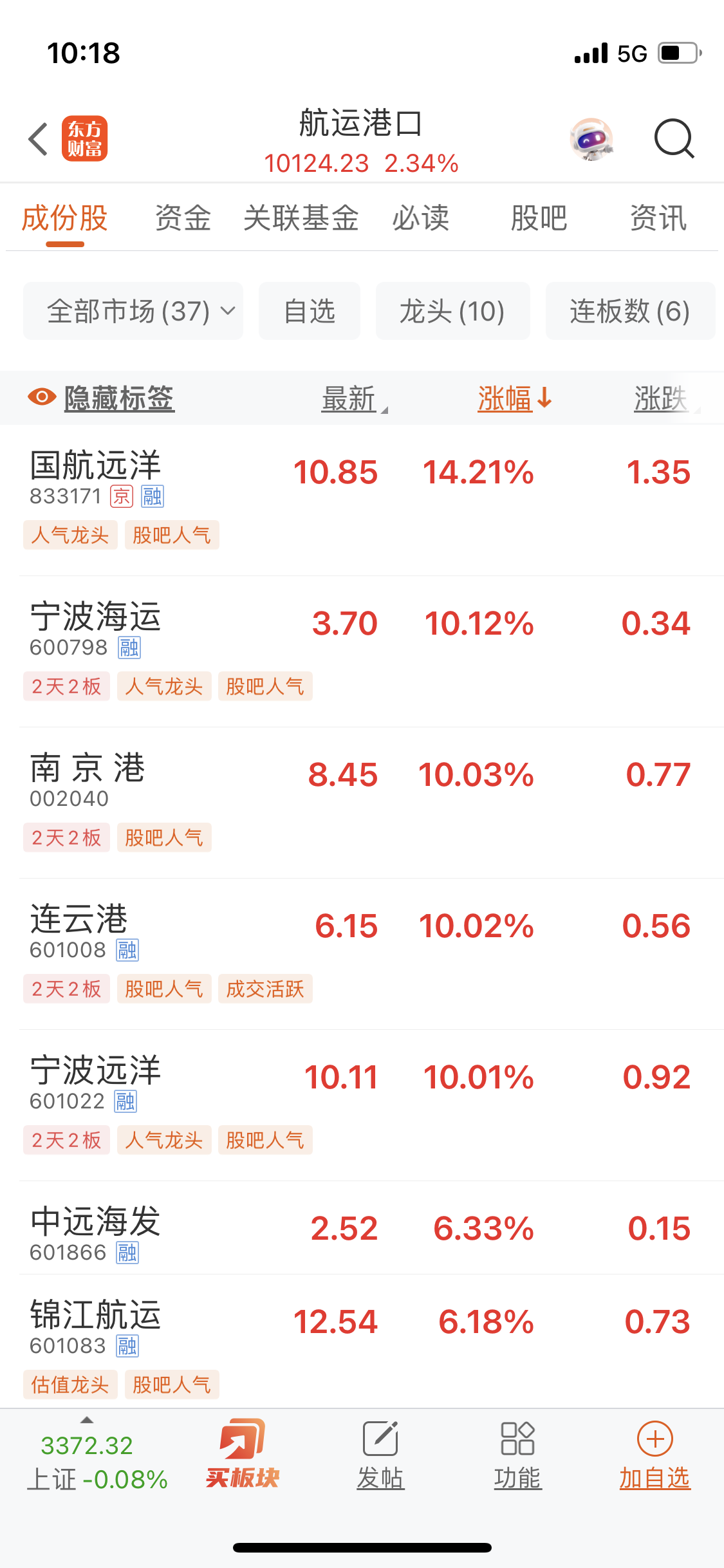Toggle 隐藏标签 to hide labels
The width and height of the screenshot is (724, 1568).
[102, 398]
